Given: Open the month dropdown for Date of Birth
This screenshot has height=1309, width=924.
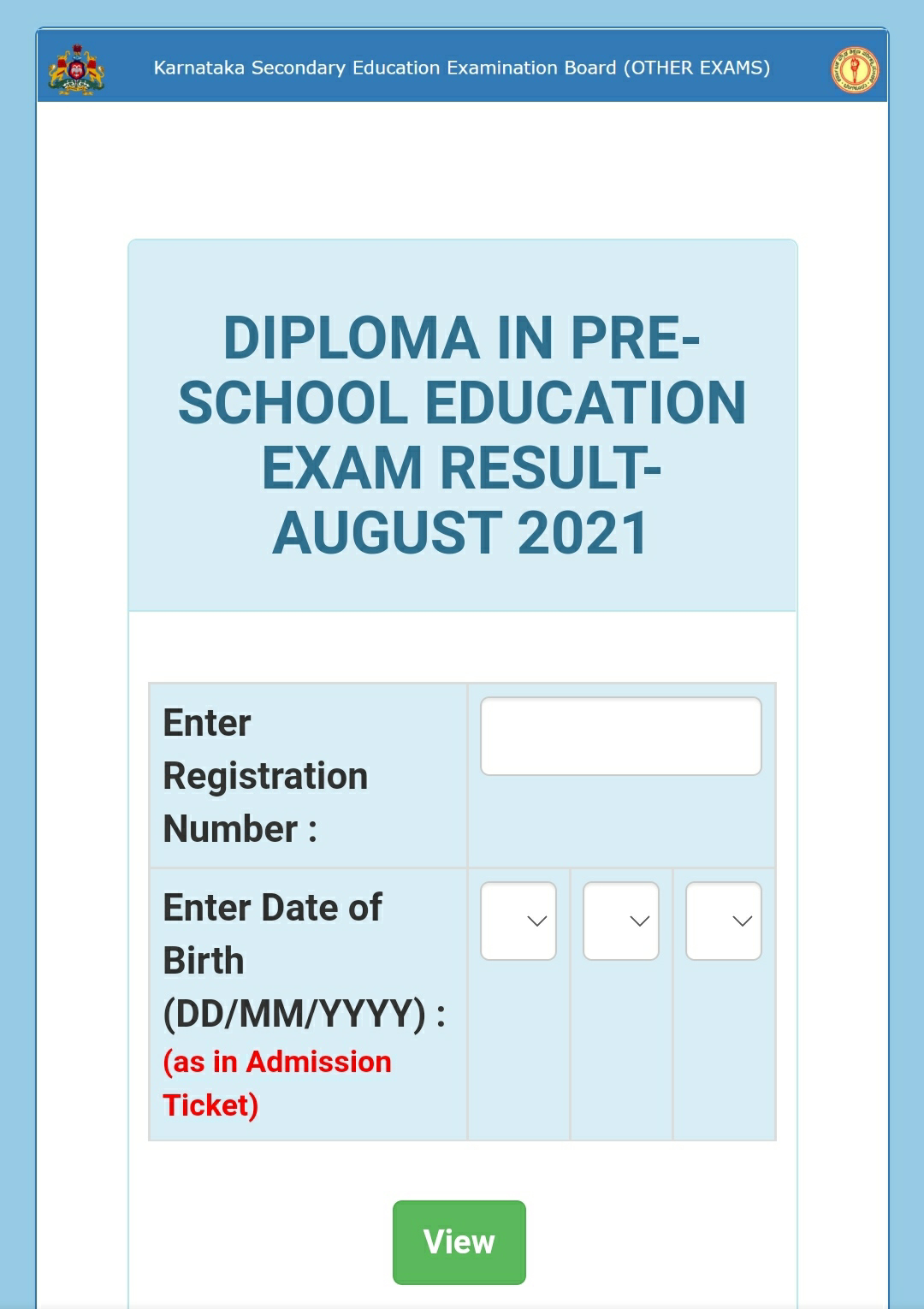Looking at the screenshot, I should (x=621, y=921).
